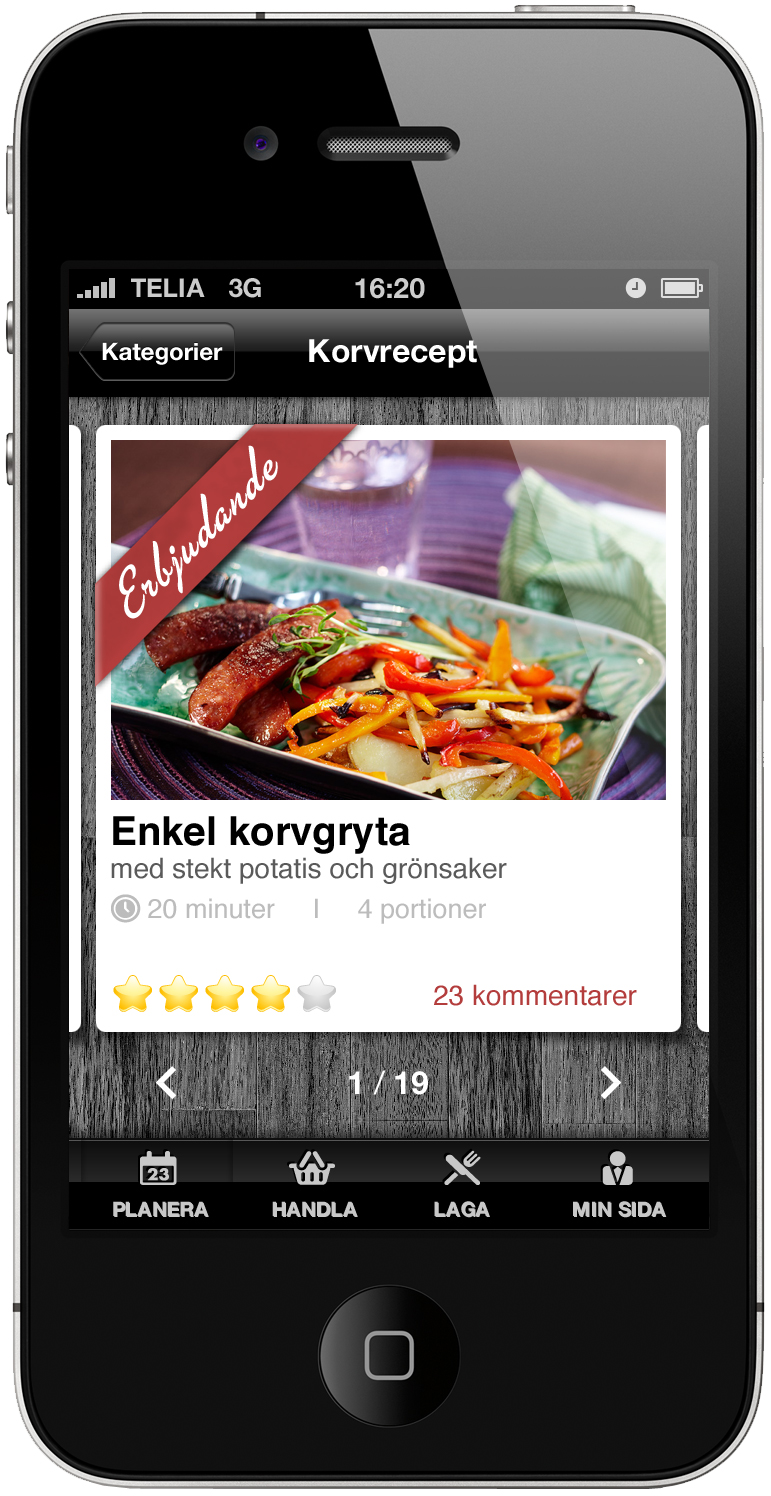Image resolution: width=771 pixels, height=1496 pixels.
Task: Go to previous recipe with left arrow
Action: tap(167, 1083)
